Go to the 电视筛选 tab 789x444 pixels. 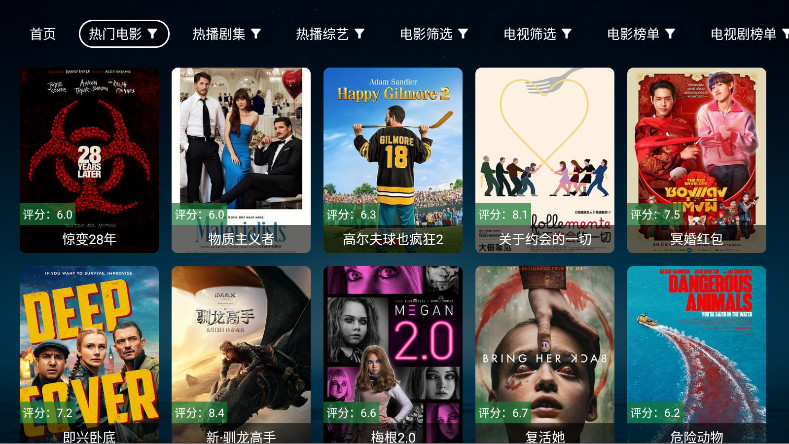(x=538, y=34)
